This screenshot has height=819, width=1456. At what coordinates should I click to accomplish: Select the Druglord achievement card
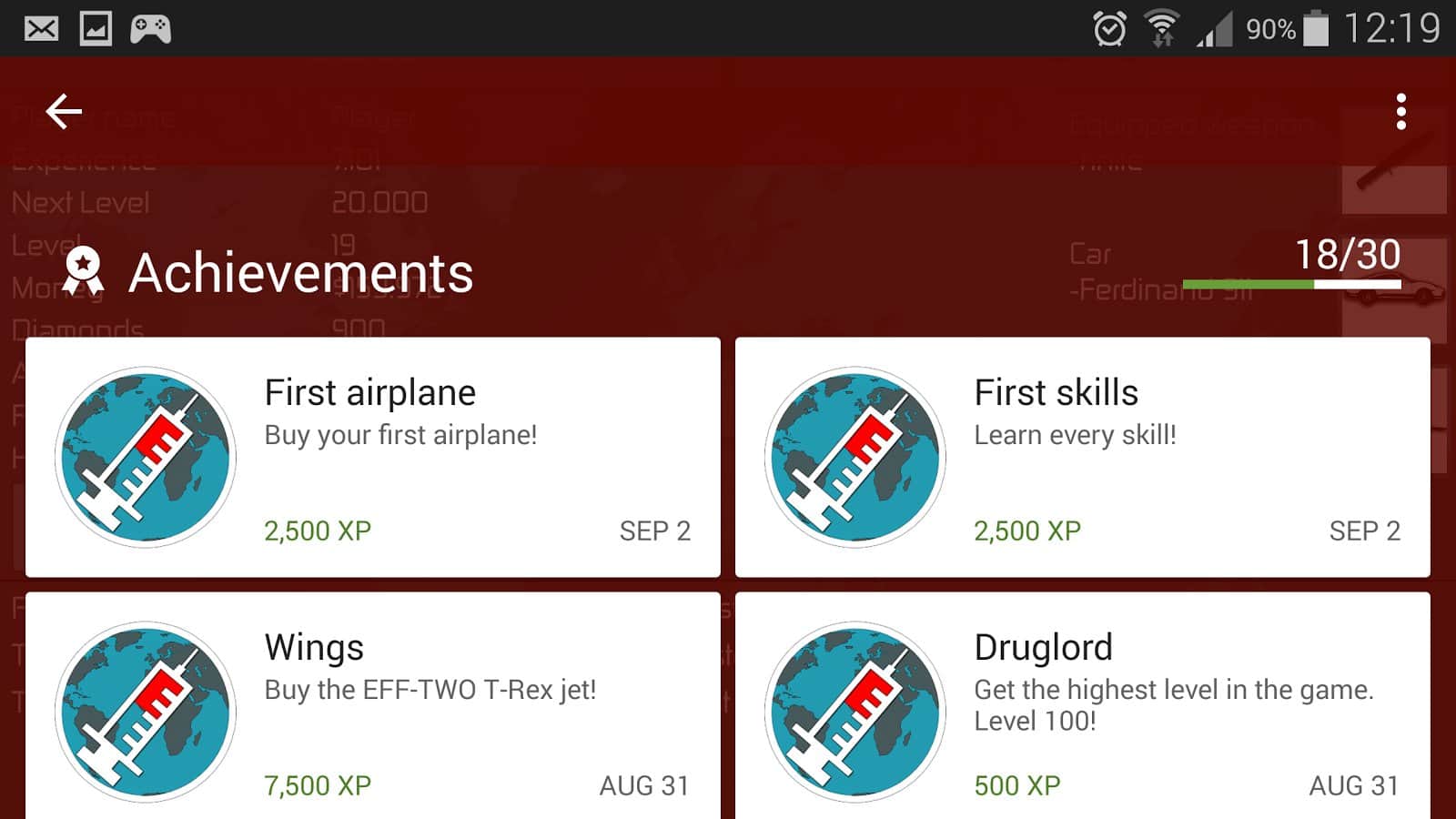[x=1082, y=705]
